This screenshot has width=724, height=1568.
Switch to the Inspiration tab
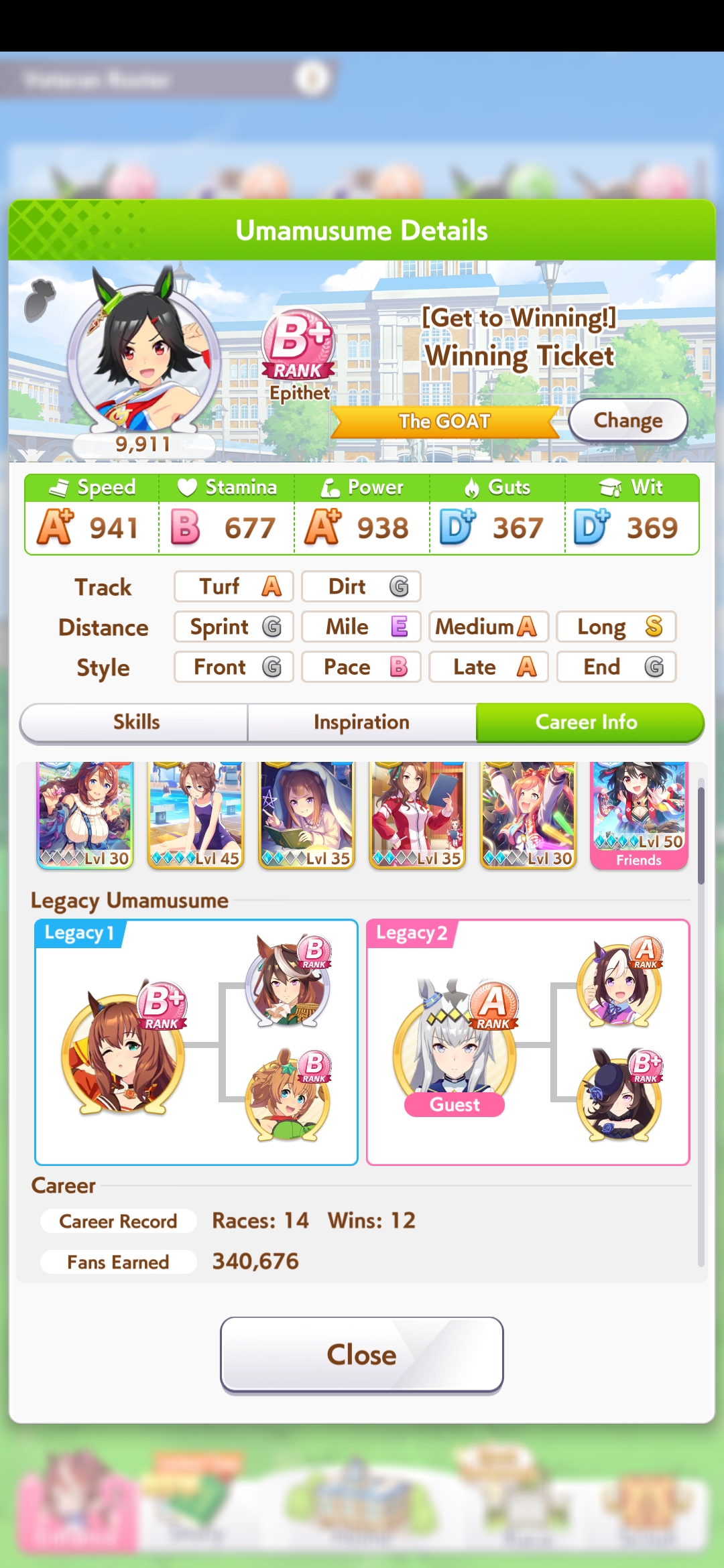361,722
